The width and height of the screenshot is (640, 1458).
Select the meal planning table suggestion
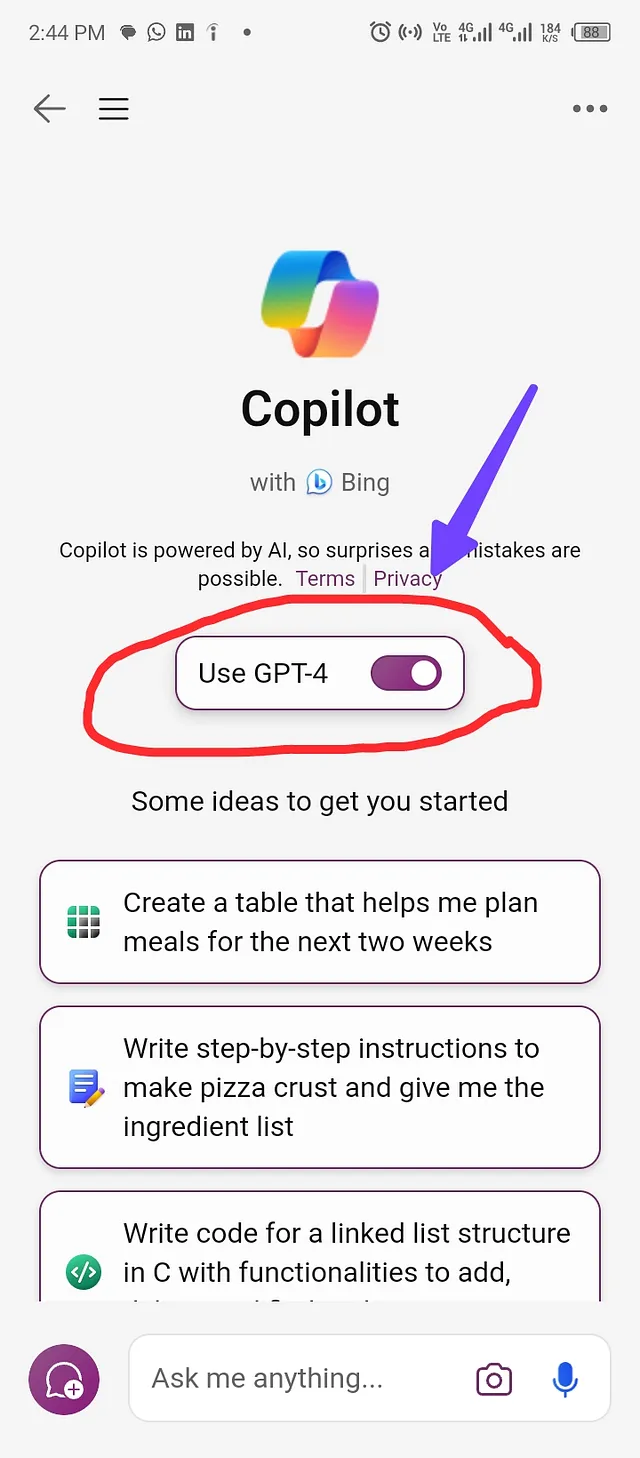(x=320, y=922)
